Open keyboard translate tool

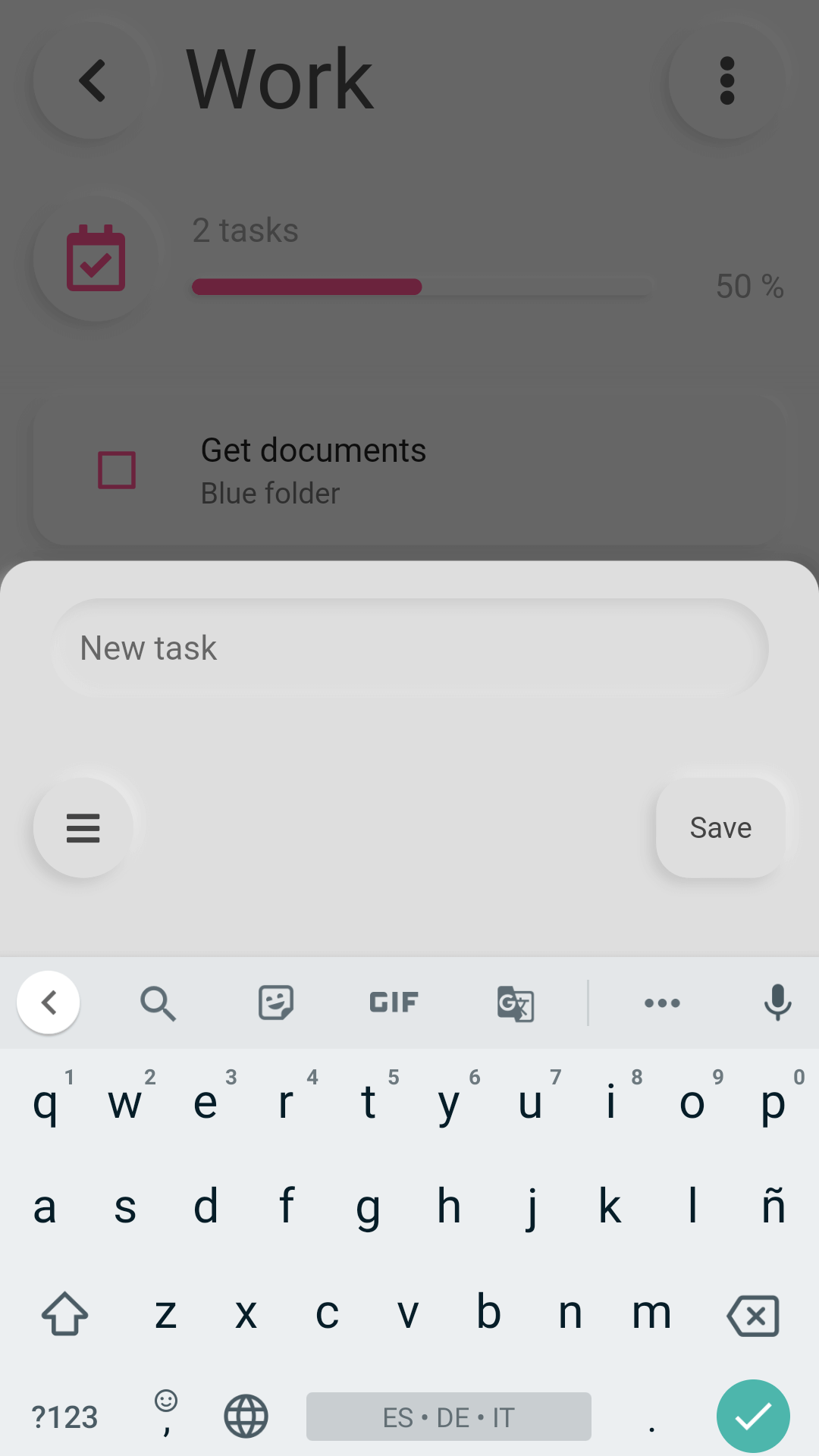[516, 1003]
